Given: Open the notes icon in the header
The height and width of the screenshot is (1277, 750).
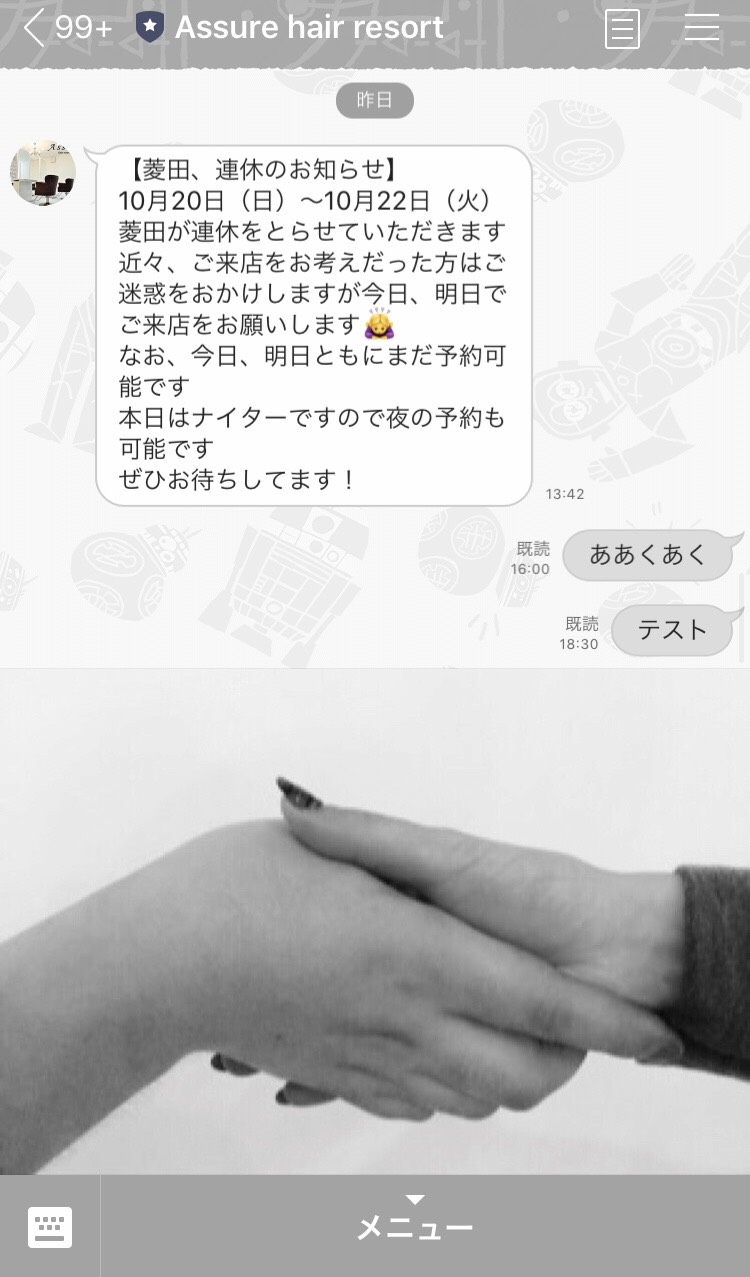Looking at the screenshot, I should coord(622,29).
